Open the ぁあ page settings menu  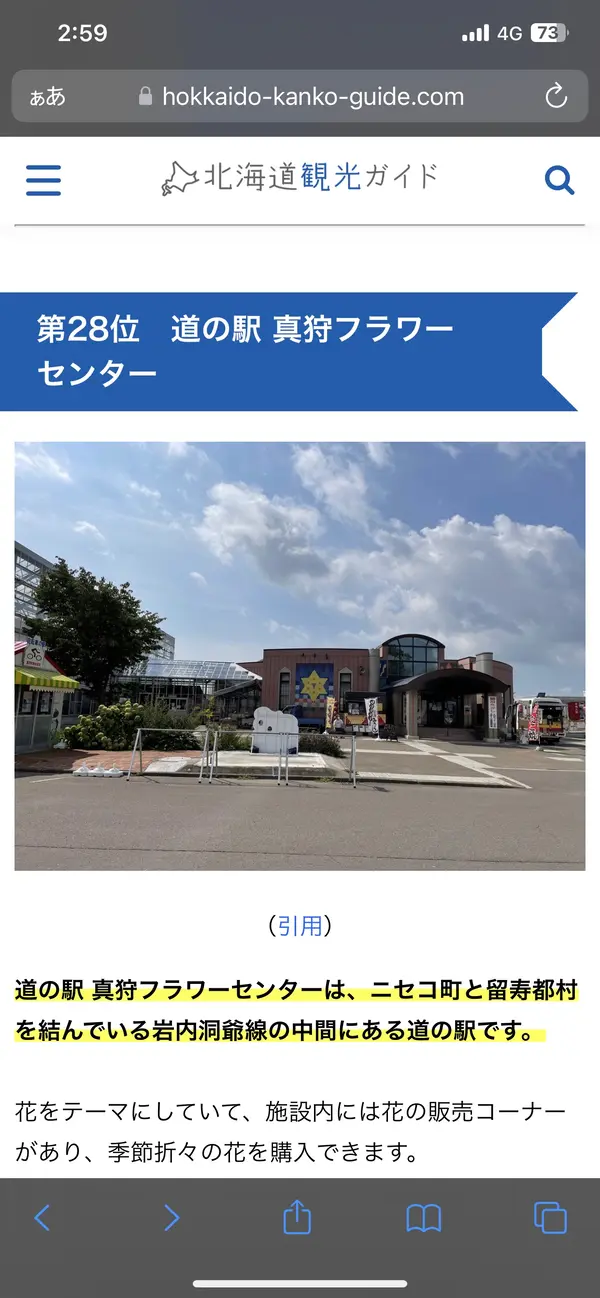[x=47, y=97]
